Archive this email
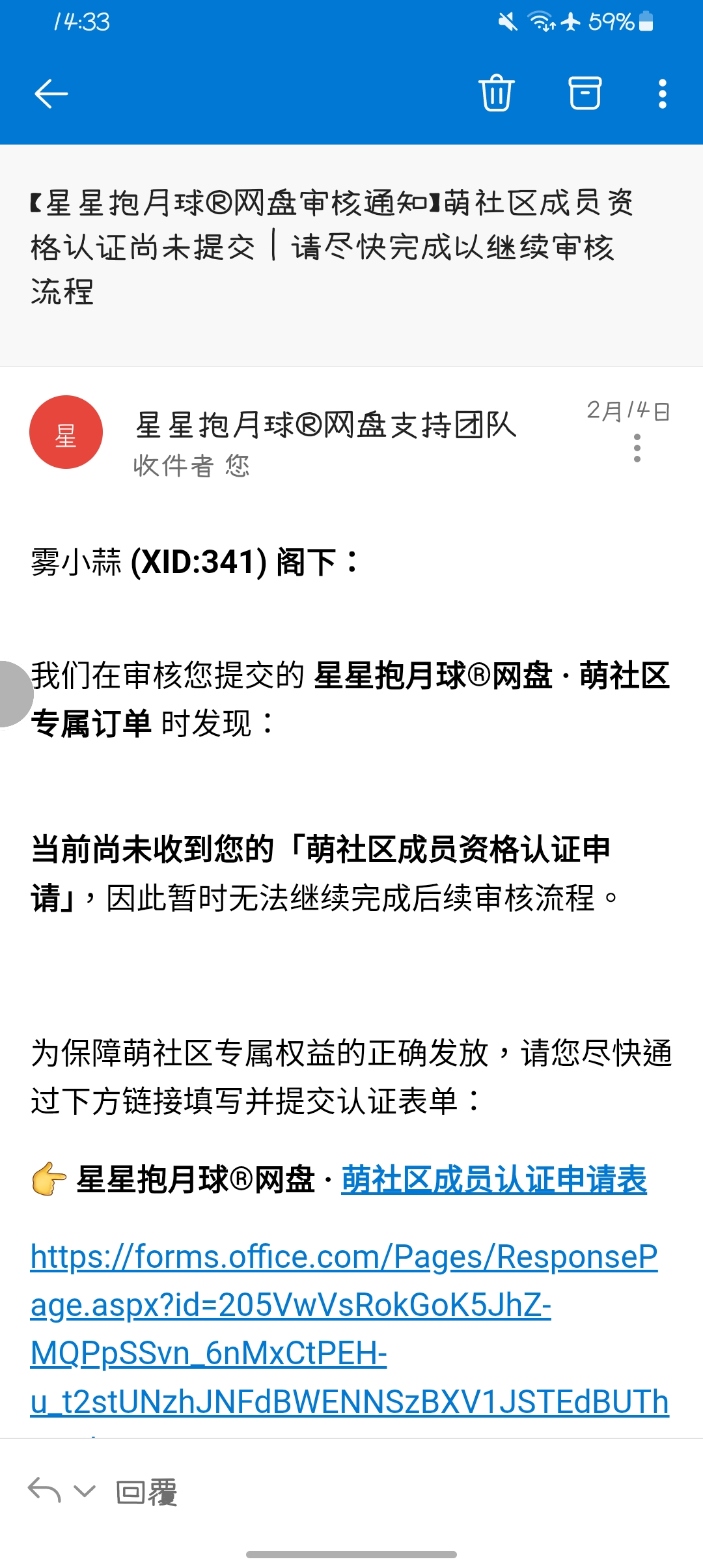Screen dimensions: 703x1568 coord(585,94)
